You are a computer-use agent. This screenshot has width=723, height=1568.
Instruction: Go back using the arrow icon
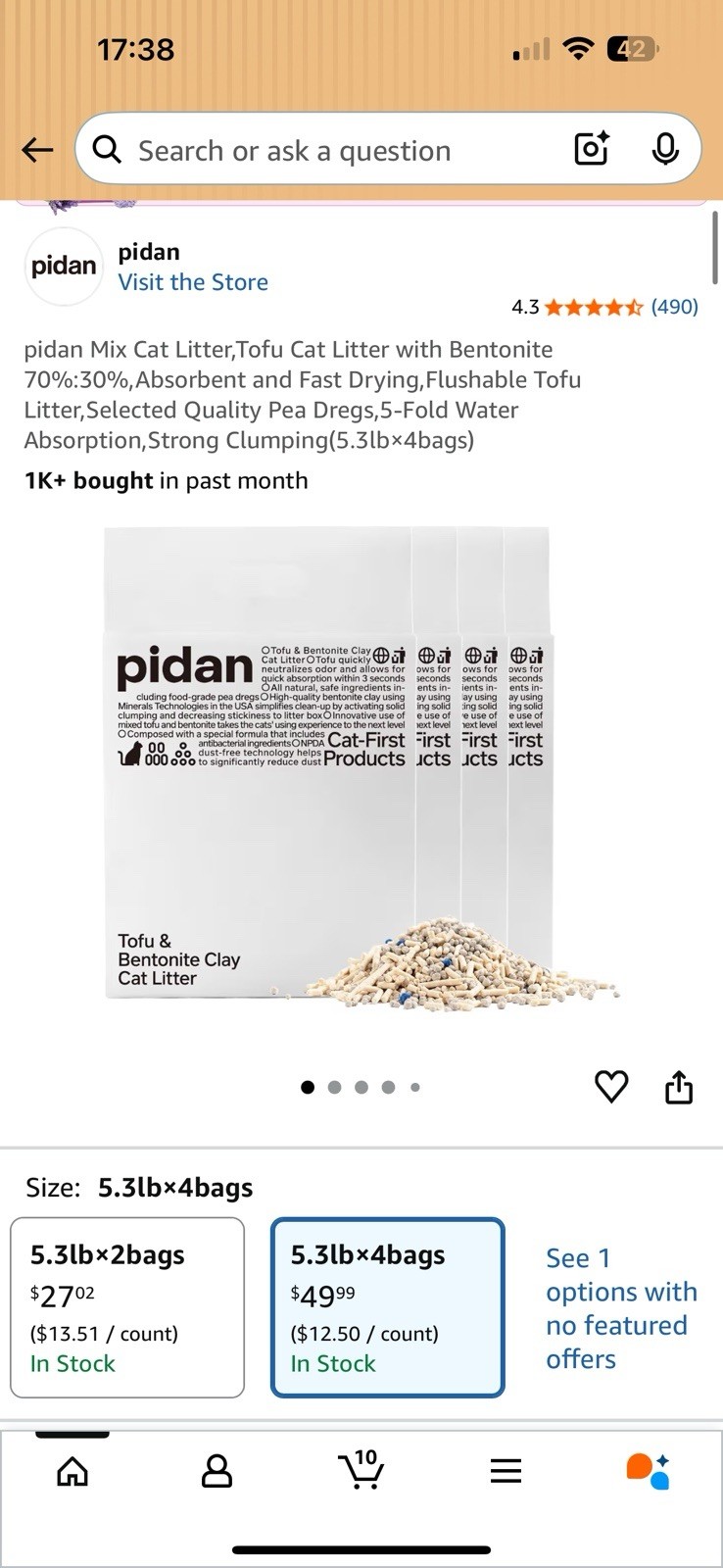(x=37, y=150)
